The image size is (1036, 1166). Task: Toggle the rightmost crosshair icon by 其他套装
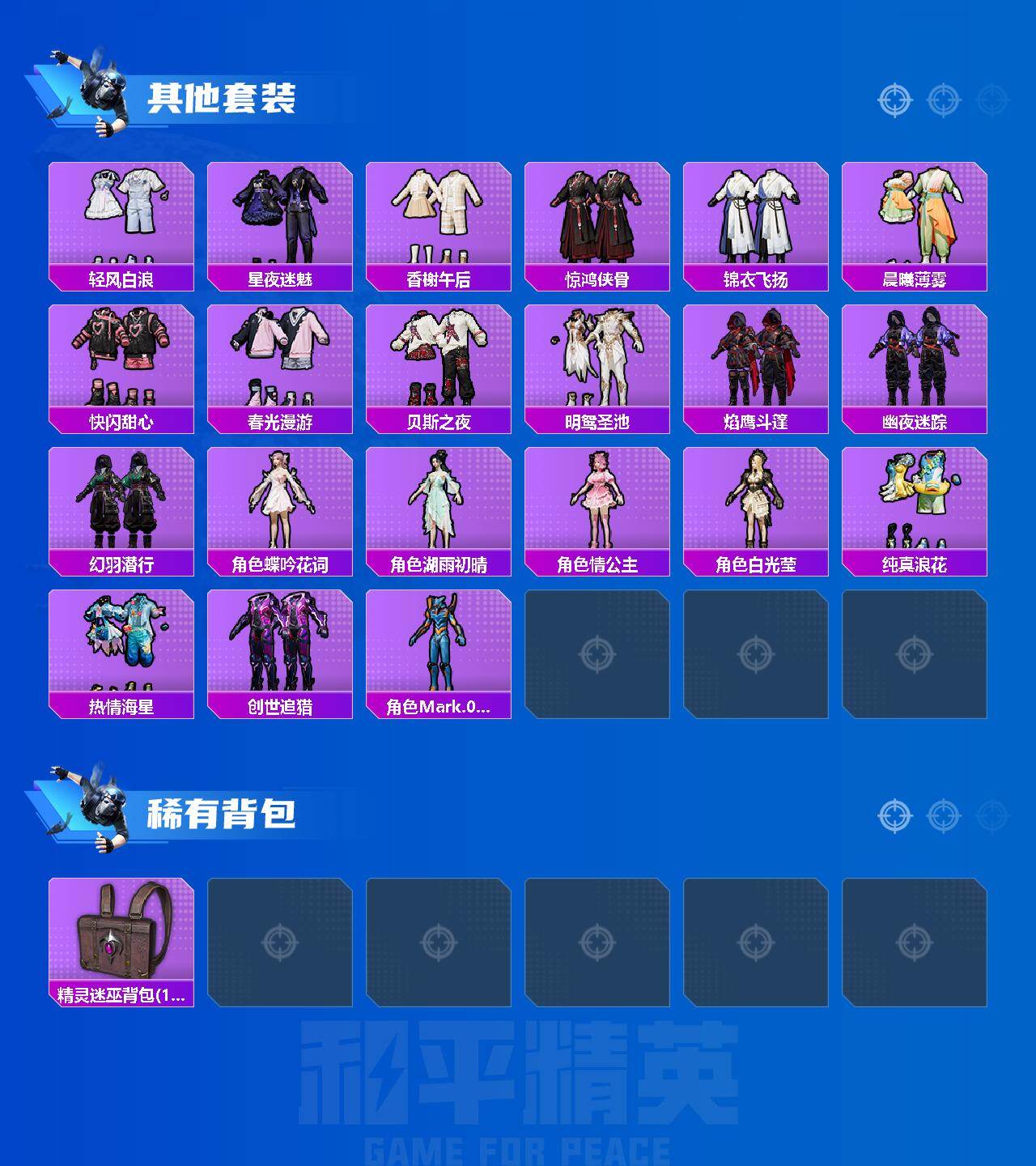tap(987, 100)
